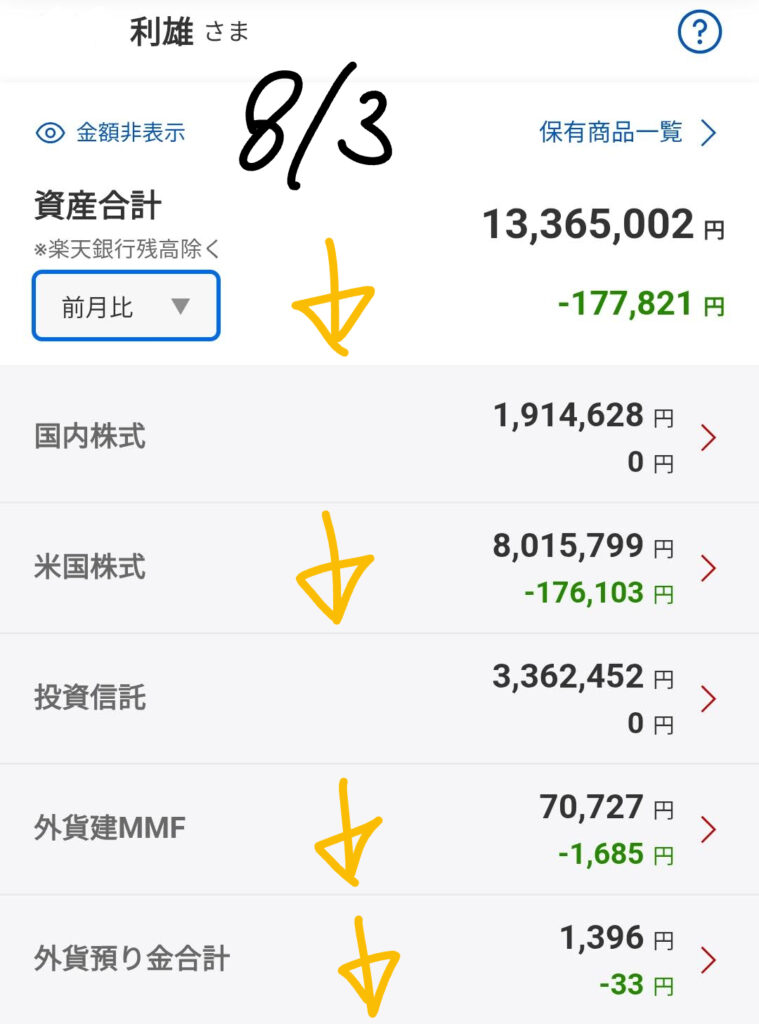Viewport: 759px width, 1024px height.
Task: View 米国株式 holdings
Action: [380, 568]
